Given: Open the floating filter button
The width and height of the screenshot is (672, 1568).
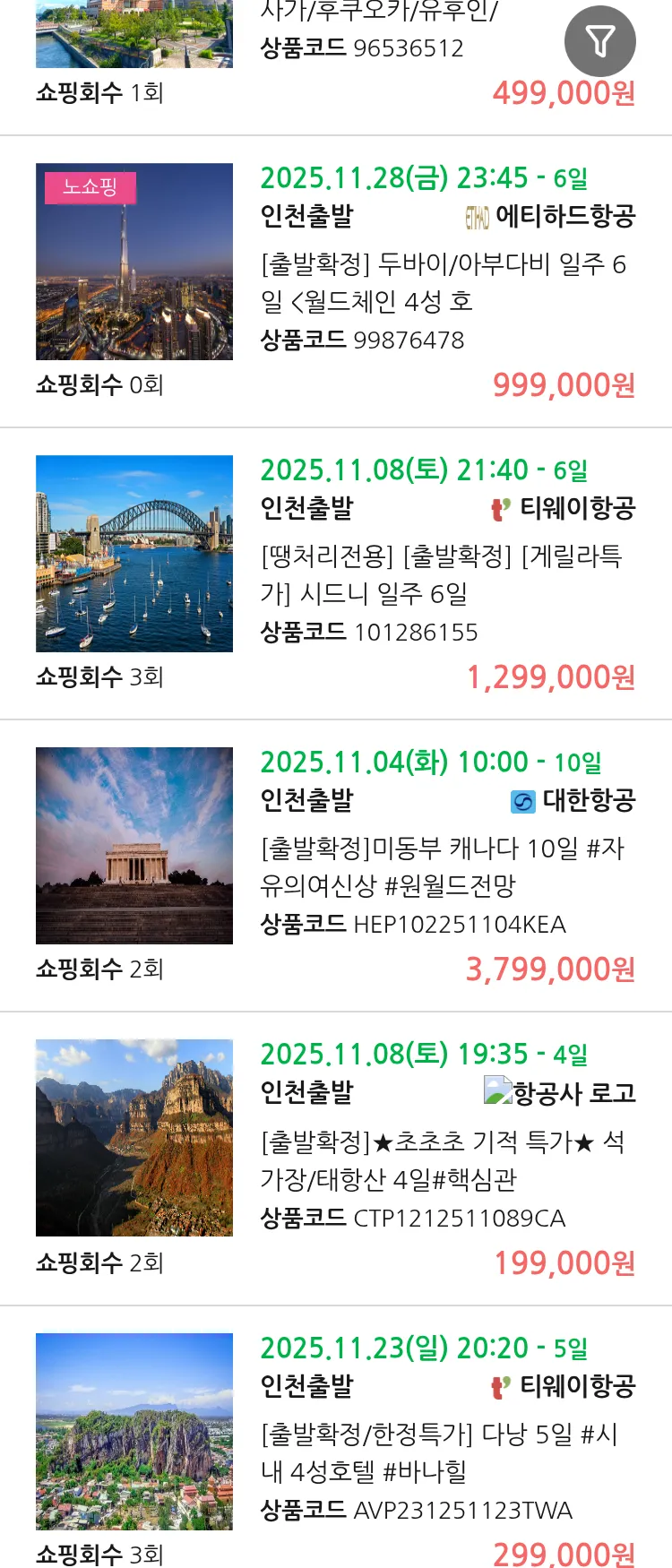Looking at the screenshot, I should tap(599, 41).
